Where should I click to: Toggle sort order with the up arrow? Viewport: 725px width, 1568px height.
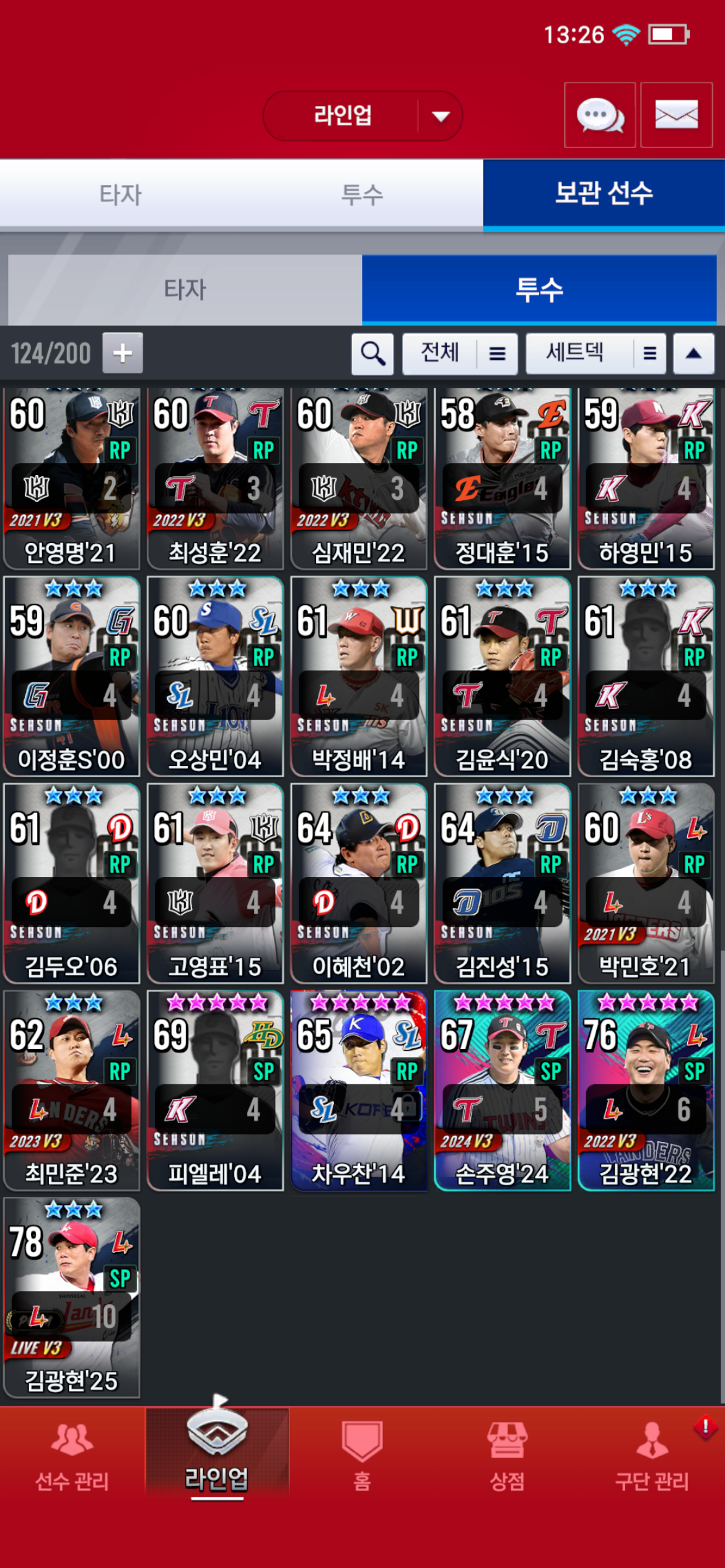(x=693, y=354)
